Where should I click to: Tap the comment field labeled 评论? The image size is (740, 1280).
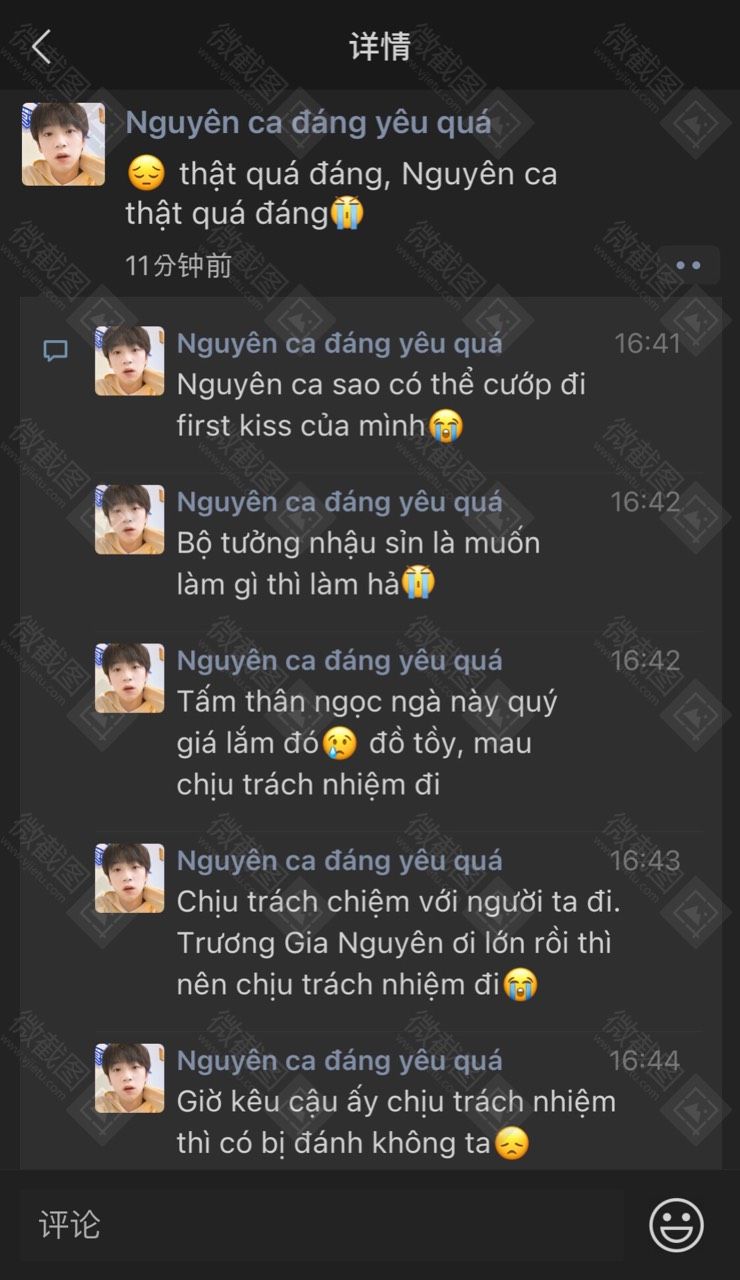pos(321,1225)
